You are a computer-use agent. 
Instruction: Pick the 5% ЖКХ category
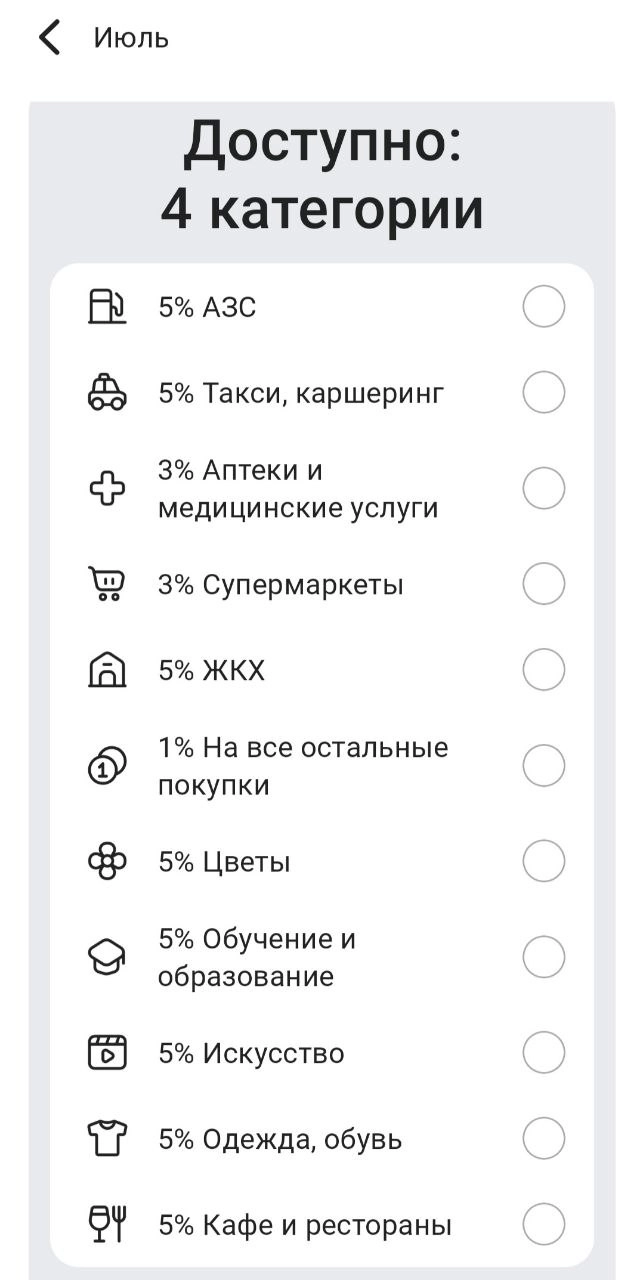coord(543,670)
